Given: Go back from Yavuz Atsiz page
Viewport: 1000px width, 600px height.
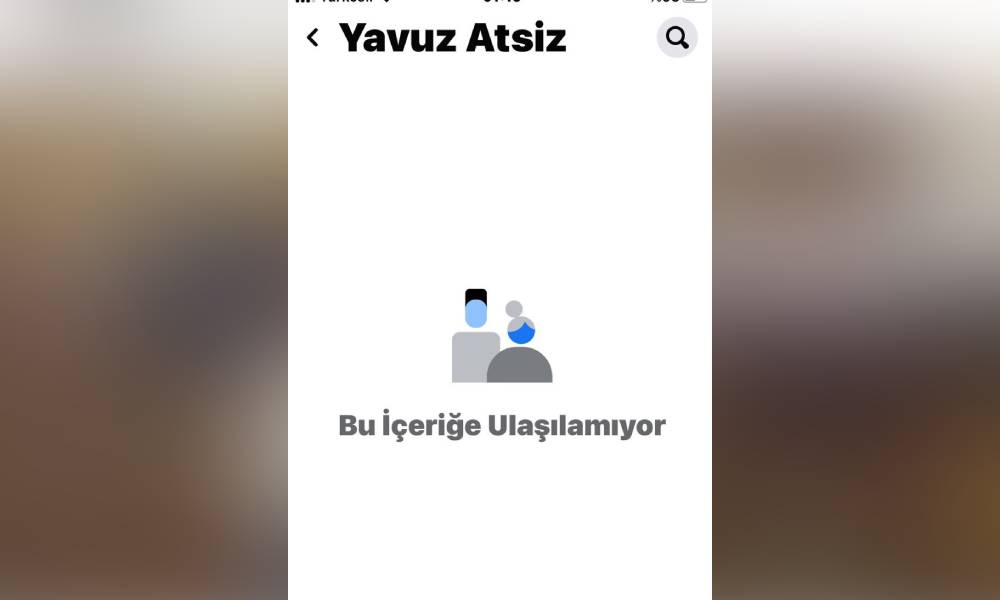Looking at the screenshot, I should (313, 38).
